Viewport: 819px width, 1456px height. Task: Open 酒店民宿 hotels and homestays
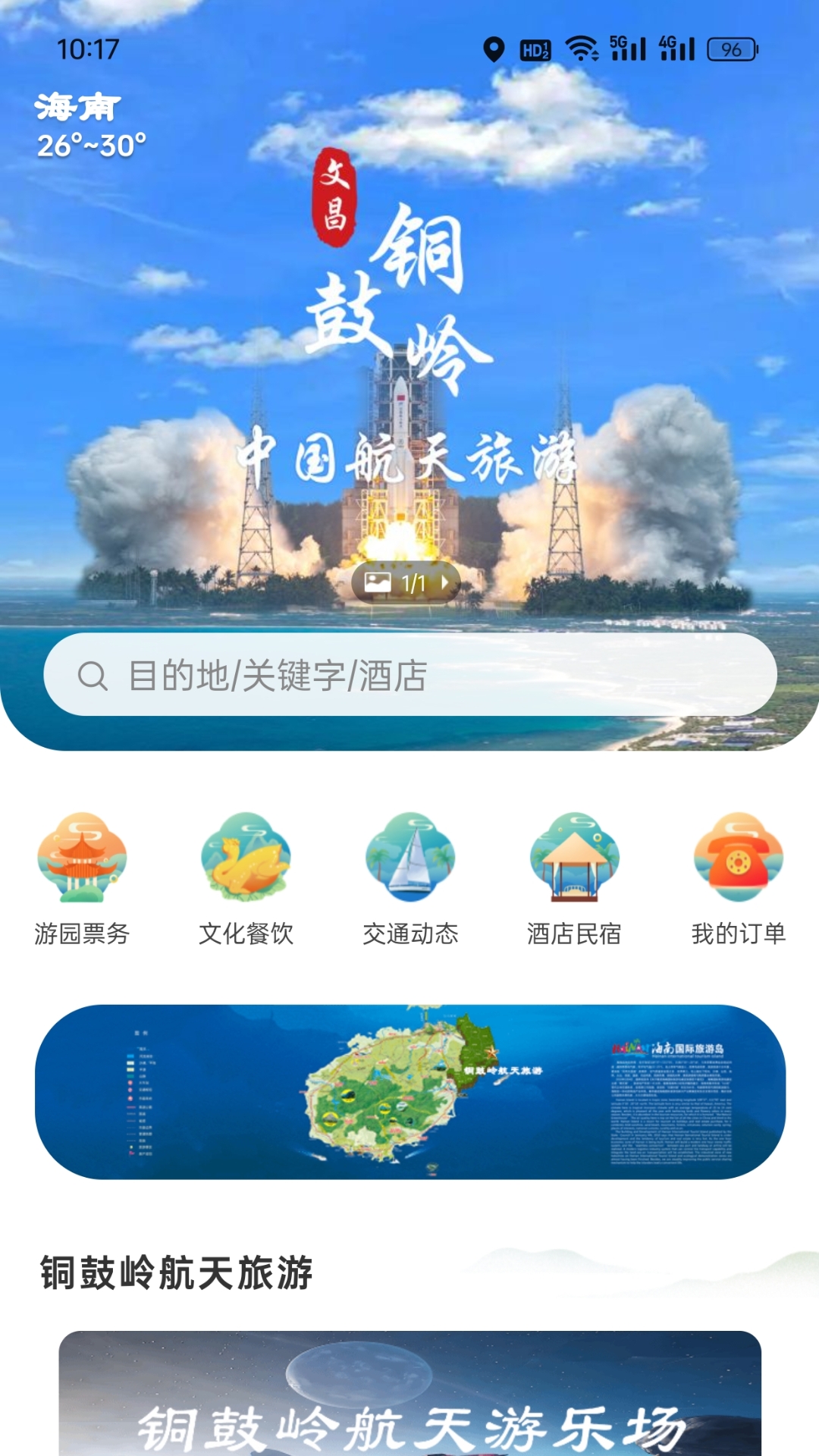pyautogui.click(x=574, y=878)
